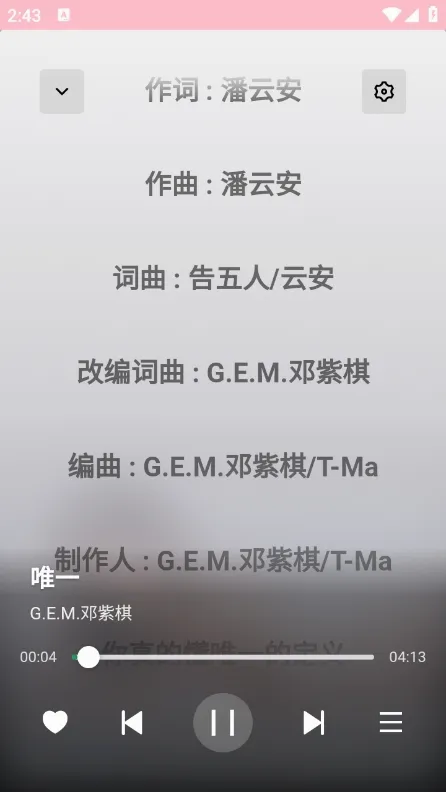The width and height of the screenshot is (446, 792).
Task: Skip to the next track
Action: tap(313, 723)
